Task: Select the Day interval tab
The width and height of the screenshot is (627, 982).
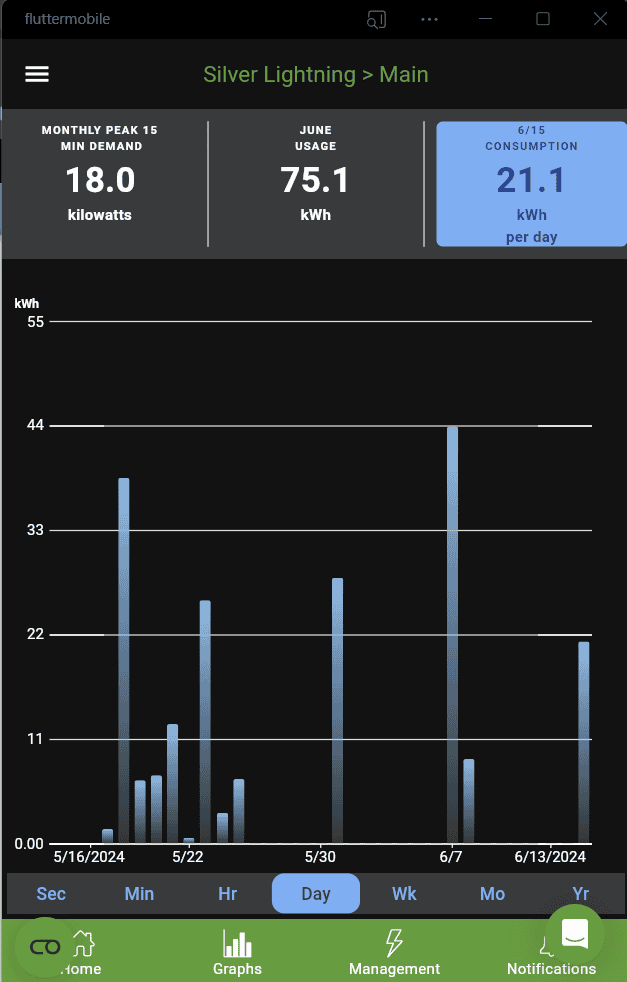Action: coord(315,893)
